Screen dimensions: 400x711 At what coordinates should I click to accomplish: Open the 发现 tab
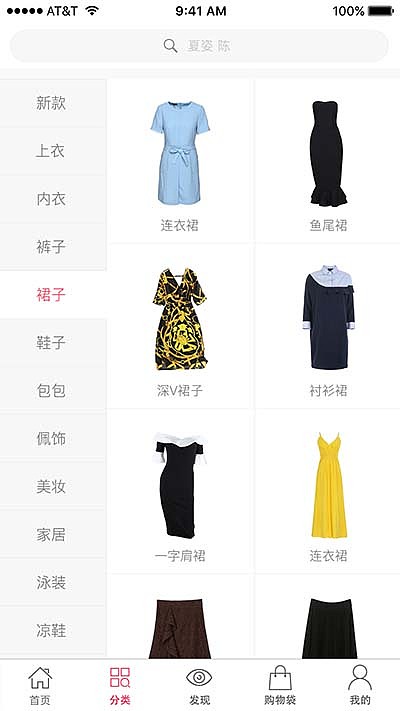pyautogui.click(x=200, y=685)
